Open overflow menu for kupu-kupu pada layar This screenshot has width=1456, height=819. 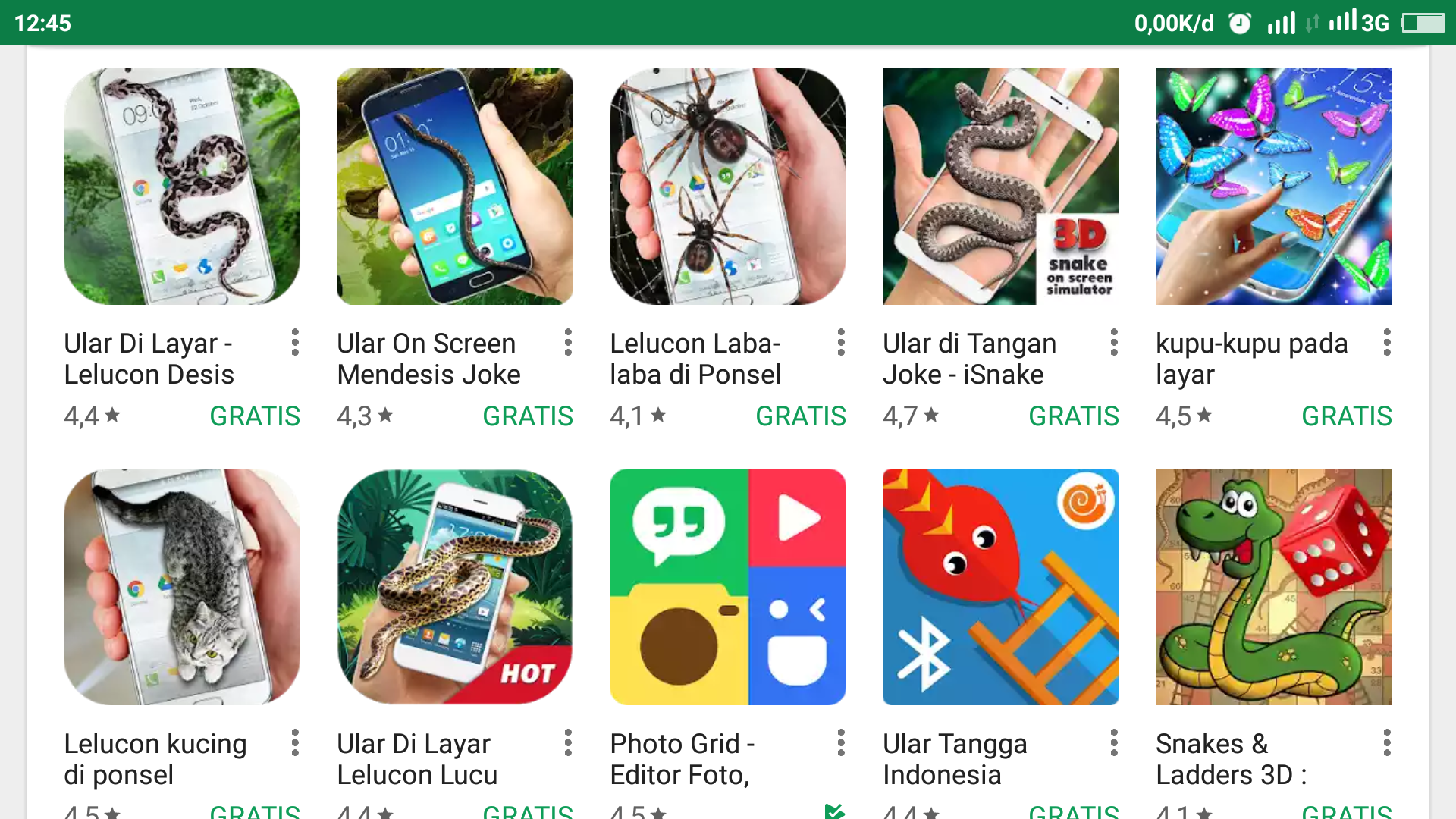tap(1387, 343)
